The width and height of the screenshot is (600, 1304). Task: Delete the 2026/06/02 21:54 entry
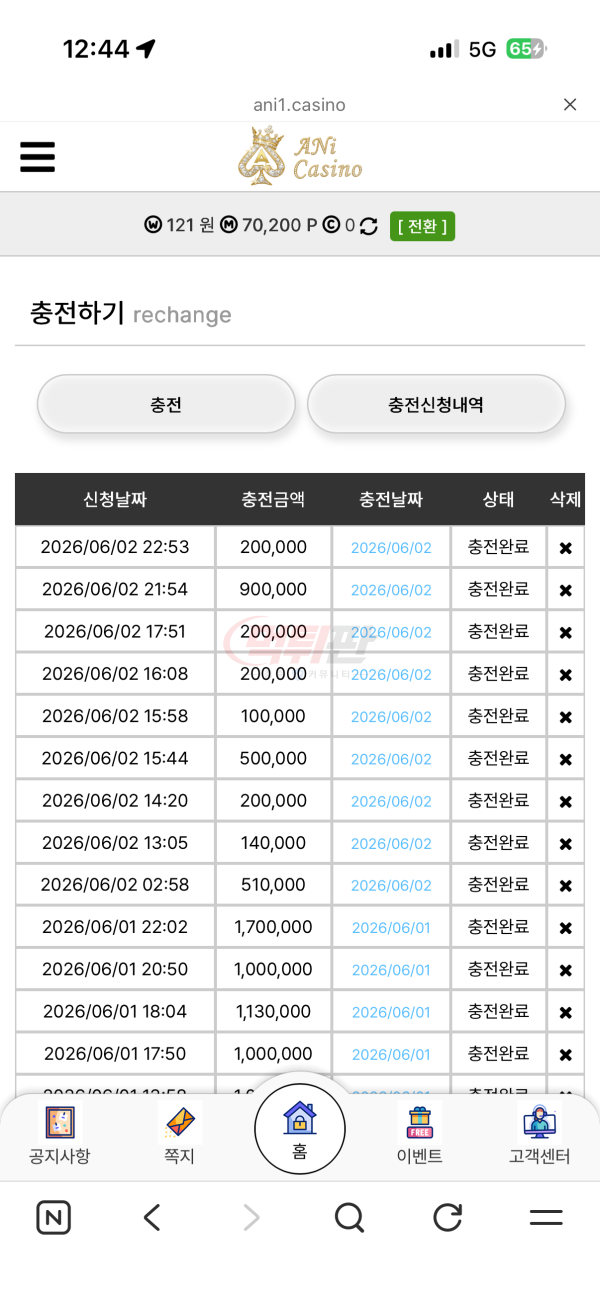point(565,590)
